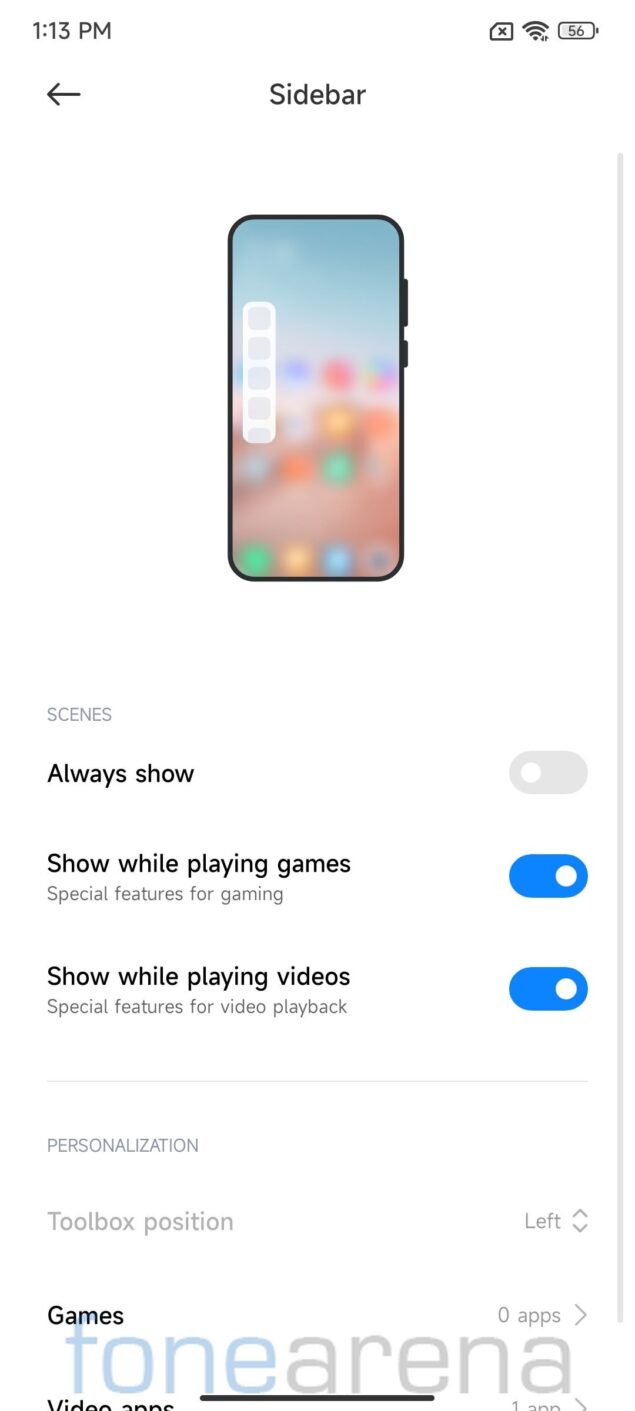
Task: Enable the Always show toggle
Action: pyautogui.click(x=548, y=773)
